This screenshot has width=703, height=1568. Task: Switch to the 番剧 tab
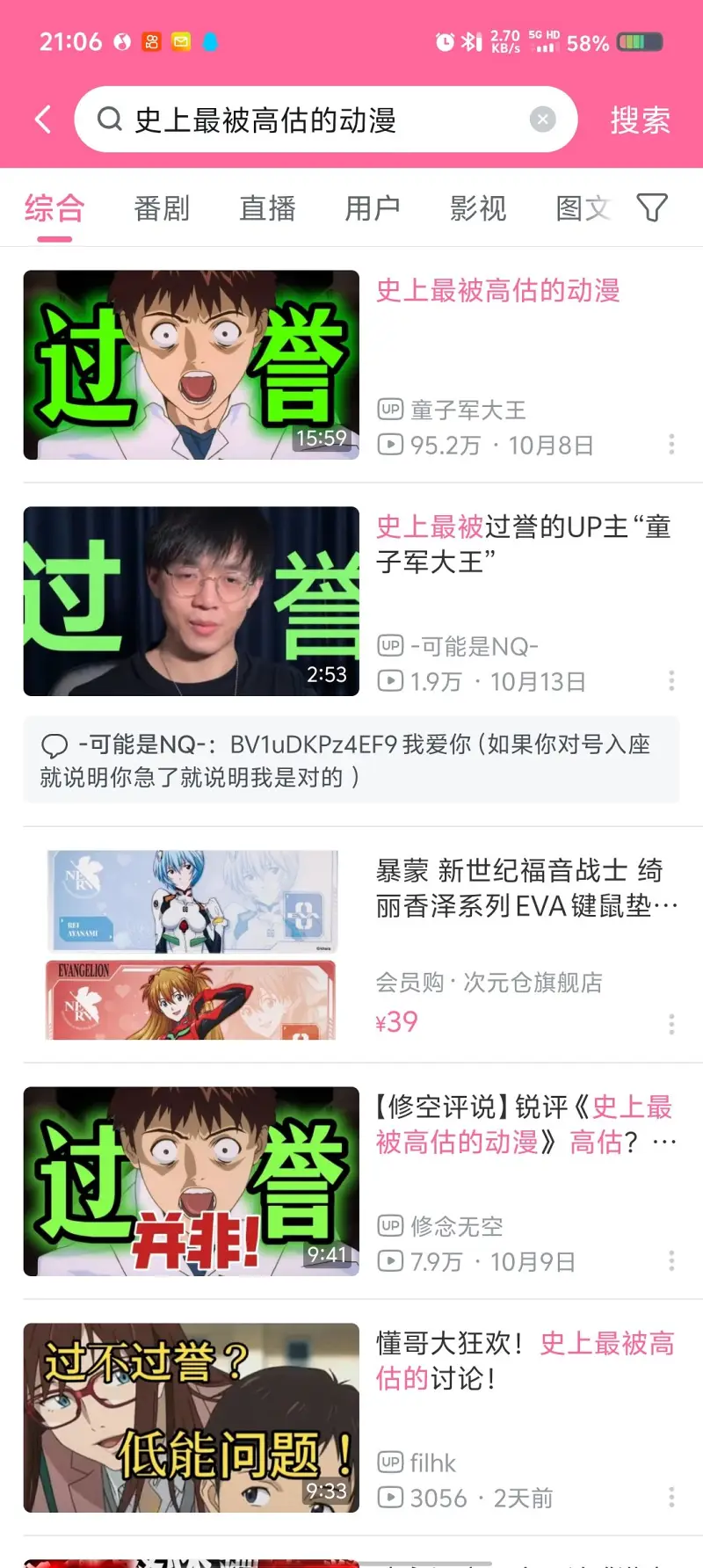coord(162,208)
